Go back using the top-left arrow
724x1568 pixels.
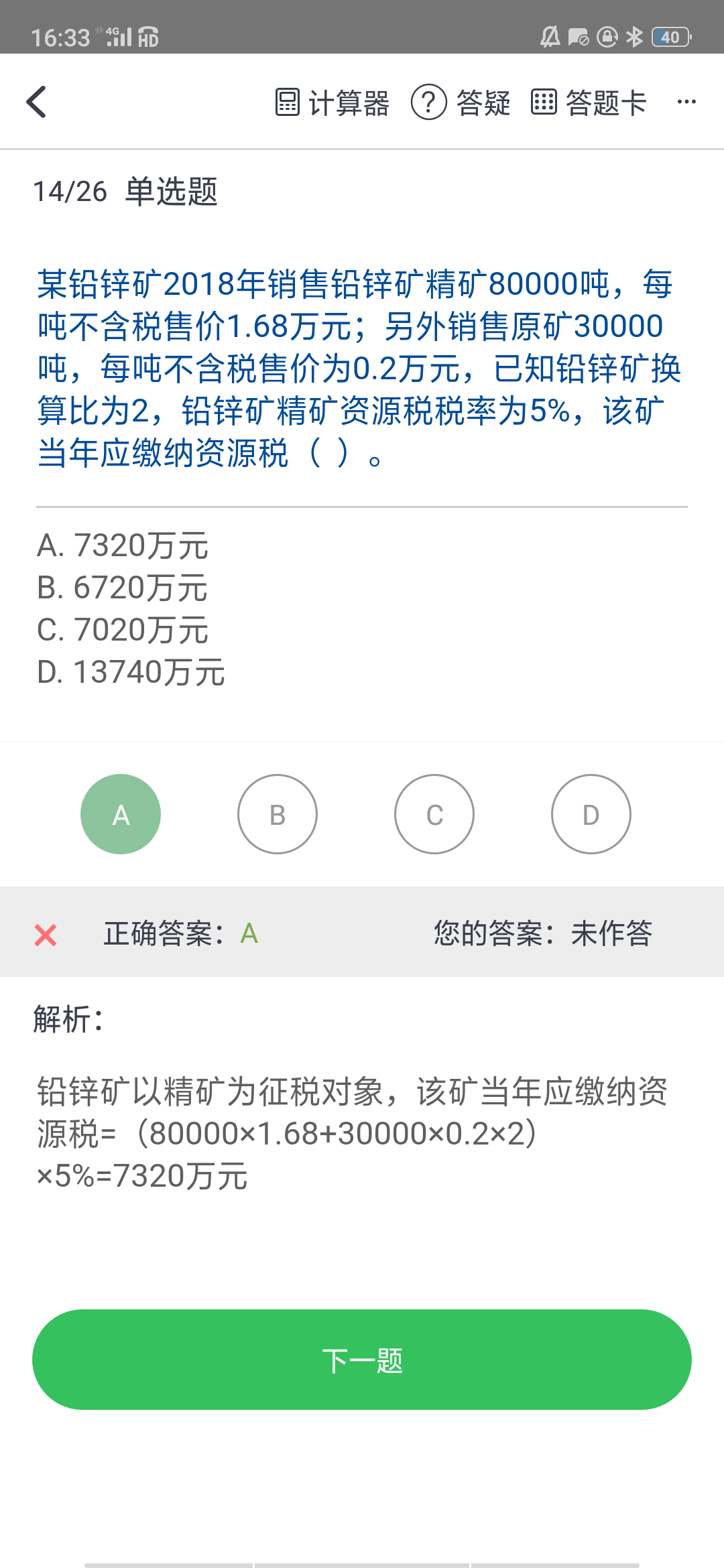pyautogui.click(x=37, y=102)
